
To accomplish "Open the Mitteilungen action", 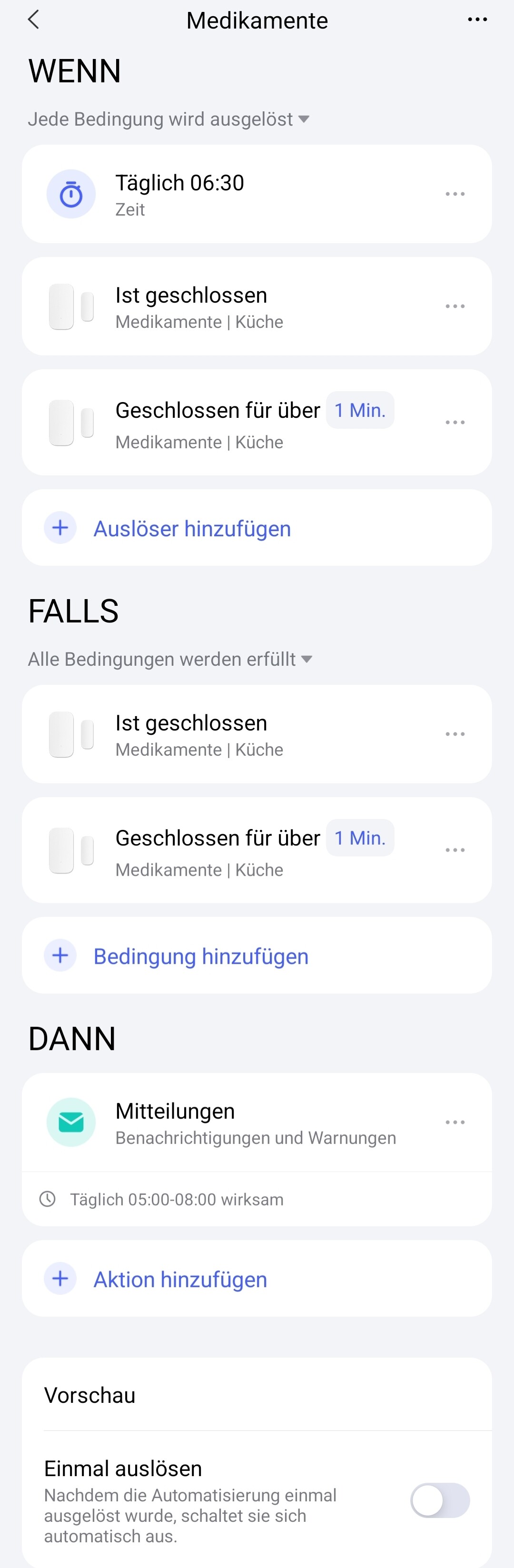I will click(x=244, y=1123).
